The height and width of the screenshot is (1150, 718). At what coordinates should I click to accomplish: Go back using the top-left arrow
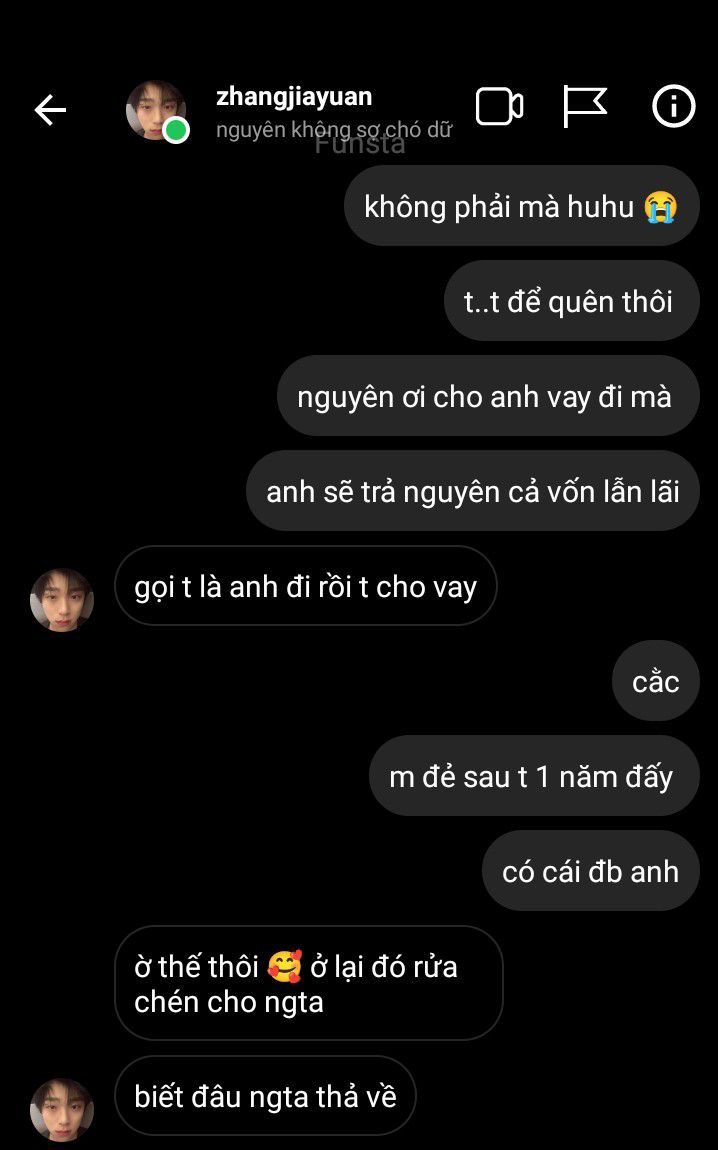pos(51,110)
